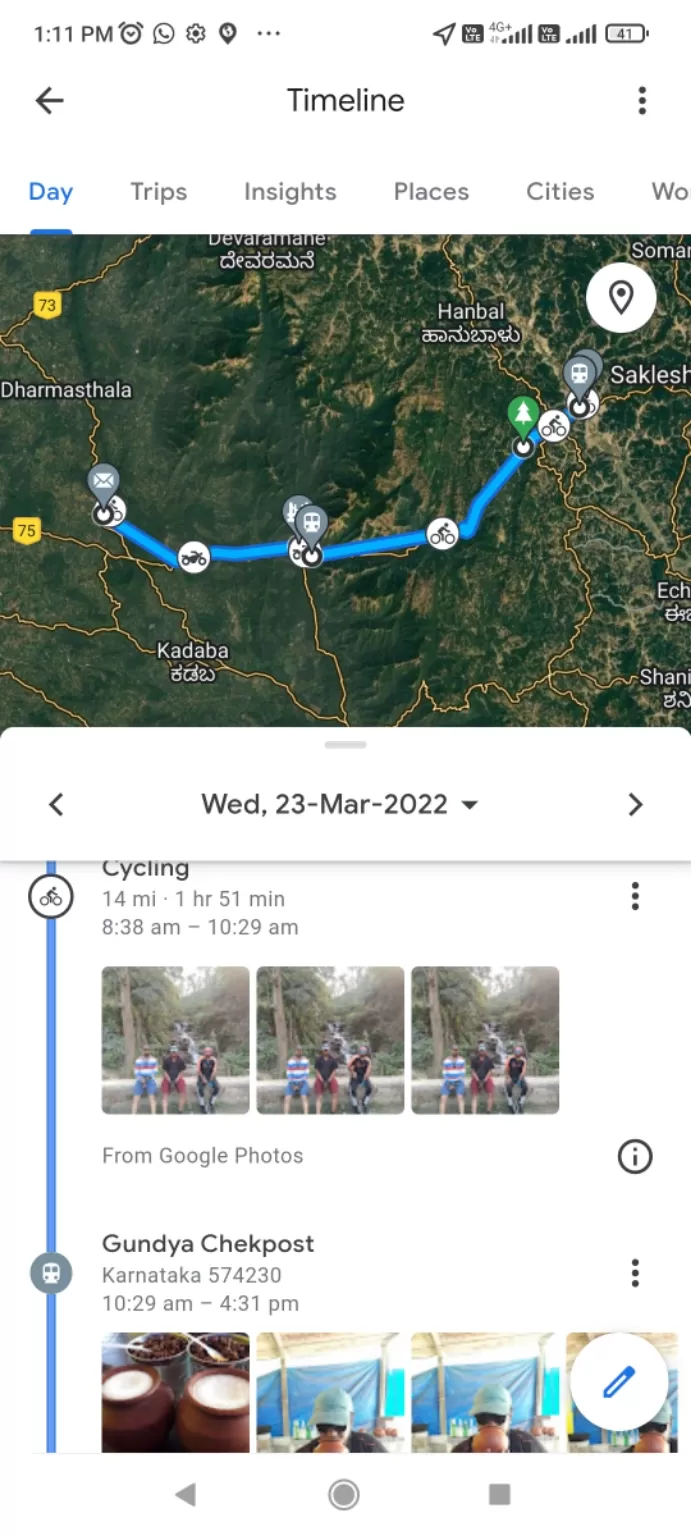Screen dimensions: 691x1536
Task: Tap the system home button
Action: 344,1495
